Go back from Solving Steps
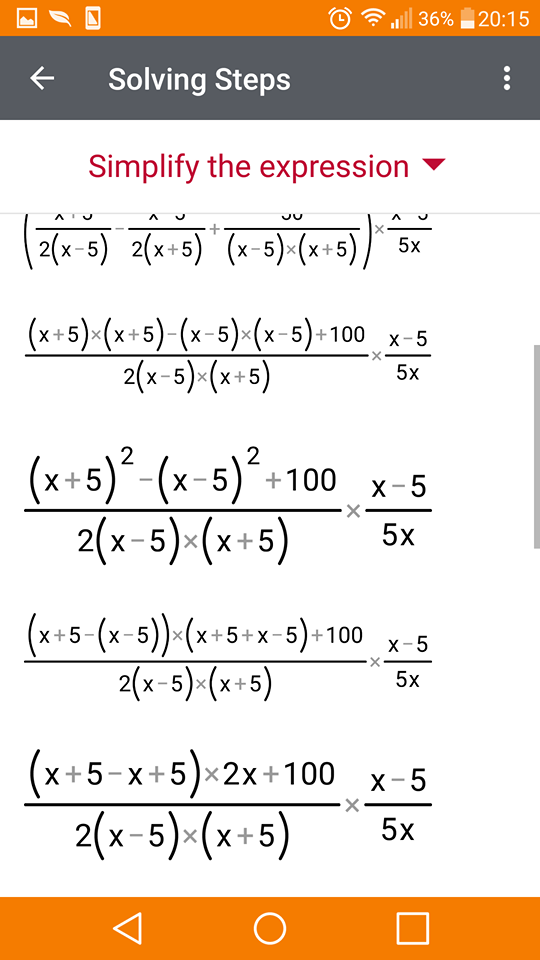Screen dimensions: 540x960 click(x=42, y=78)
